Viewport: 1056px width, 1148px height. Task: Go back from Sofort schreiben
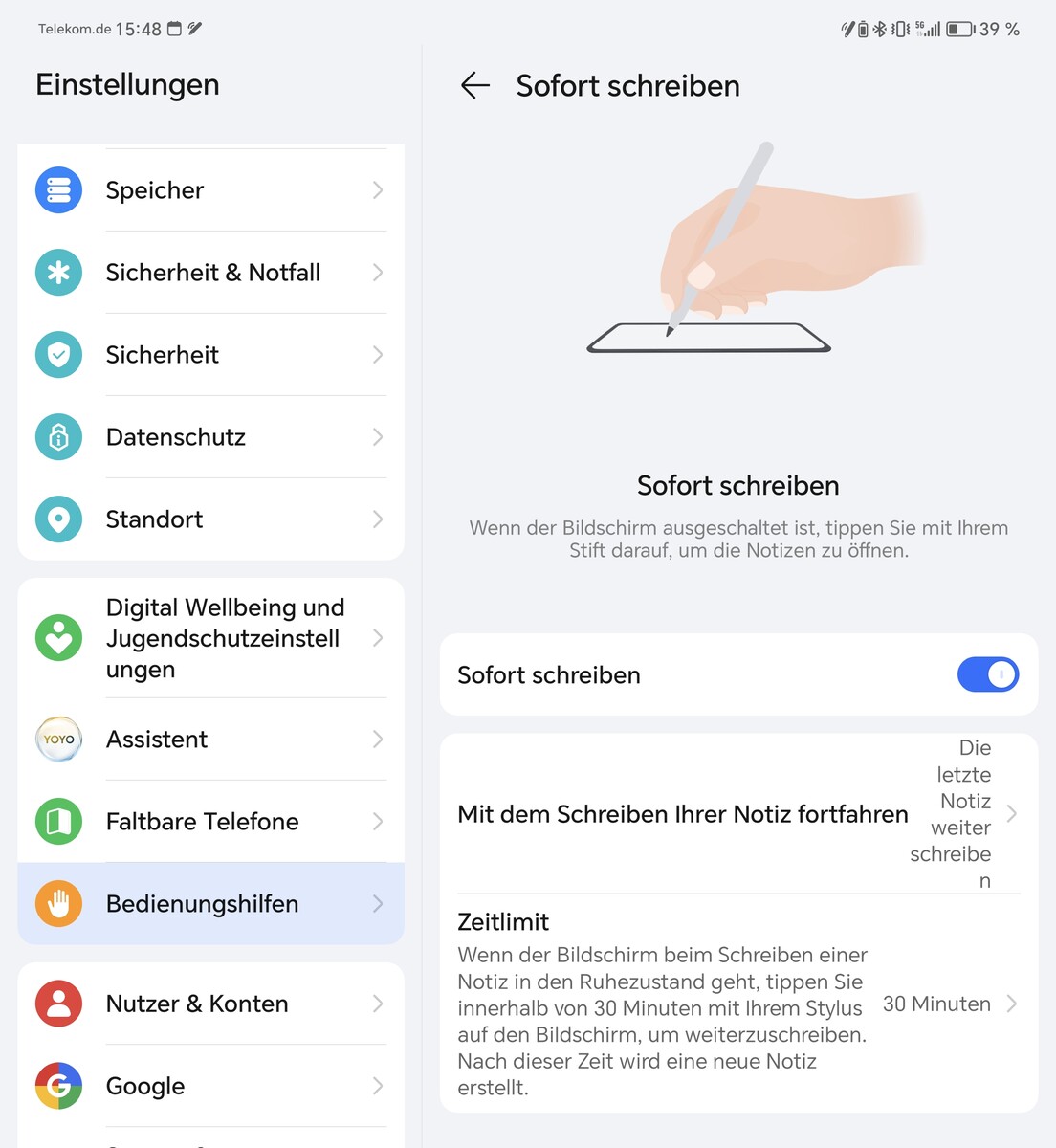(475, 86)
